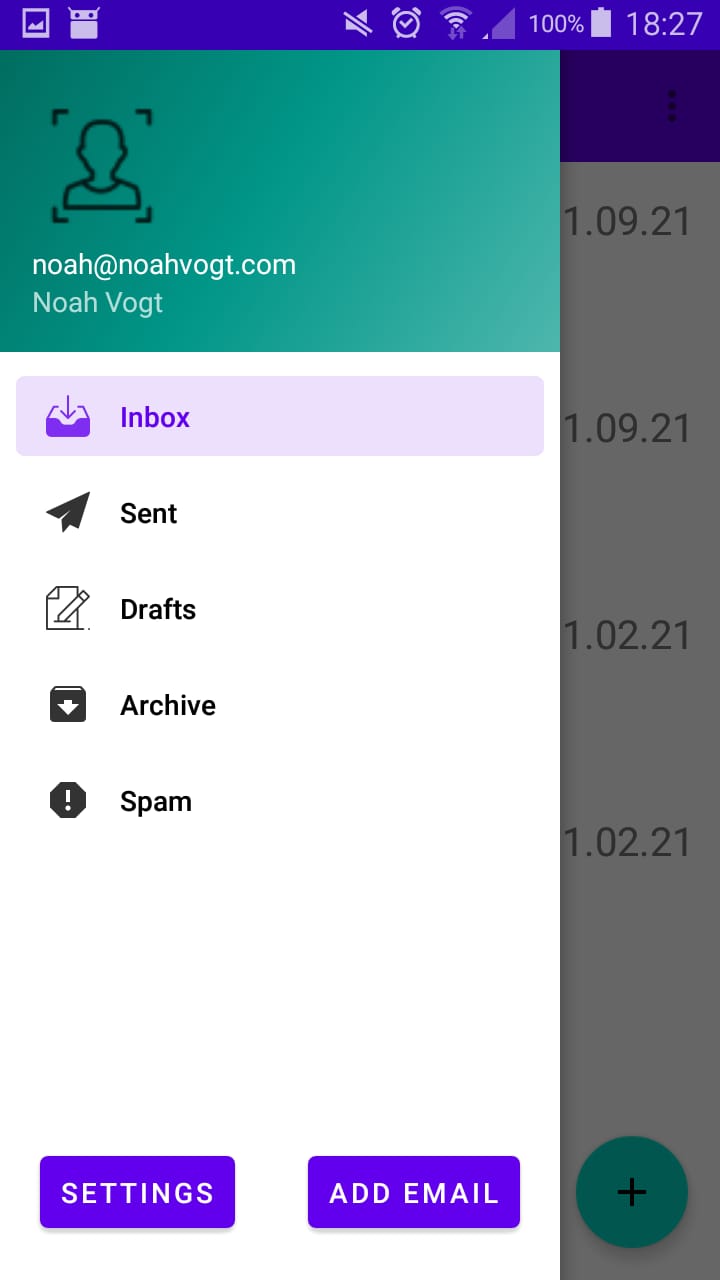
Task: Open the Inbox folder
Action: (x=280, y=416)
